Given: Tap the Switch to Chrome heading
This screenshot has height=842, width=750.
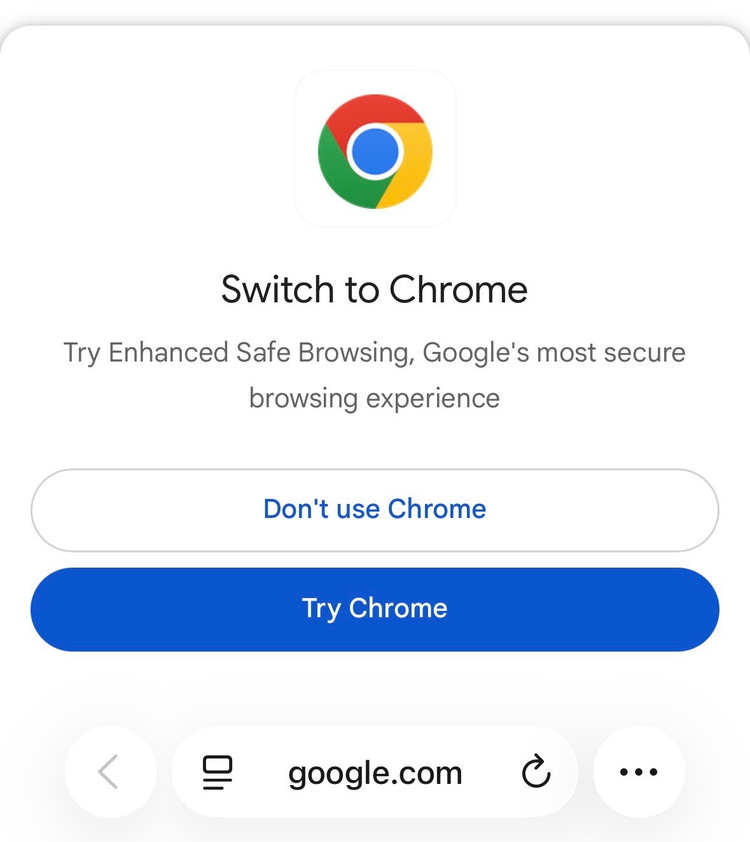Looking at the screenshot, I should pyautogui.click(x=374, y=289).
